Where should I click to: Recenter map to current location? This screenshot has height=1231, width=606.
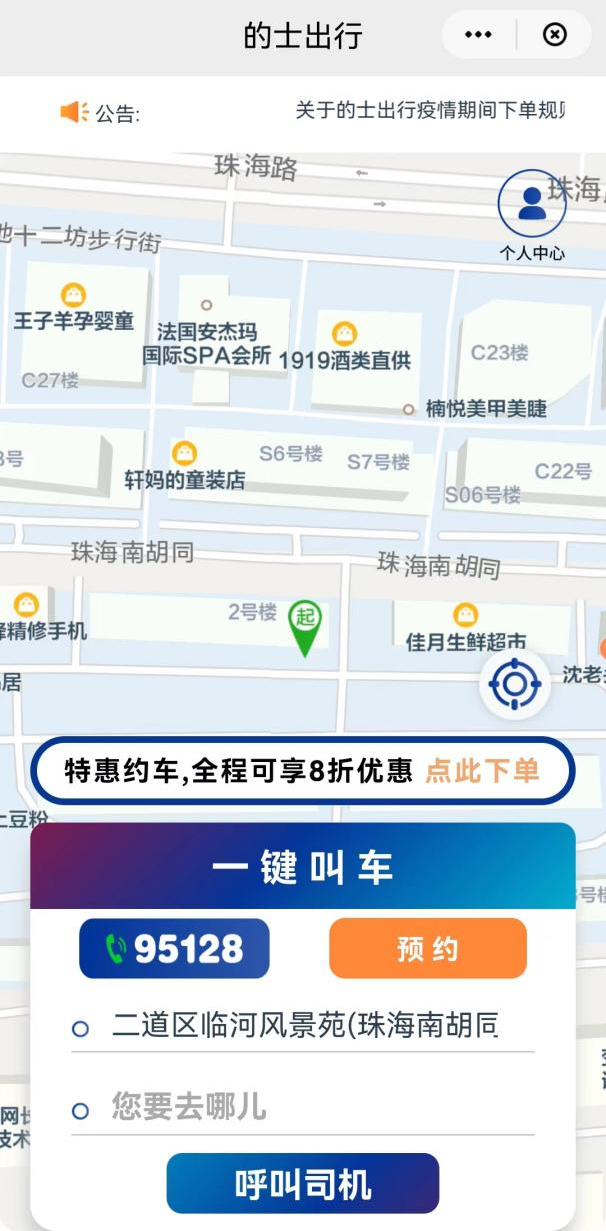point(515,685)
